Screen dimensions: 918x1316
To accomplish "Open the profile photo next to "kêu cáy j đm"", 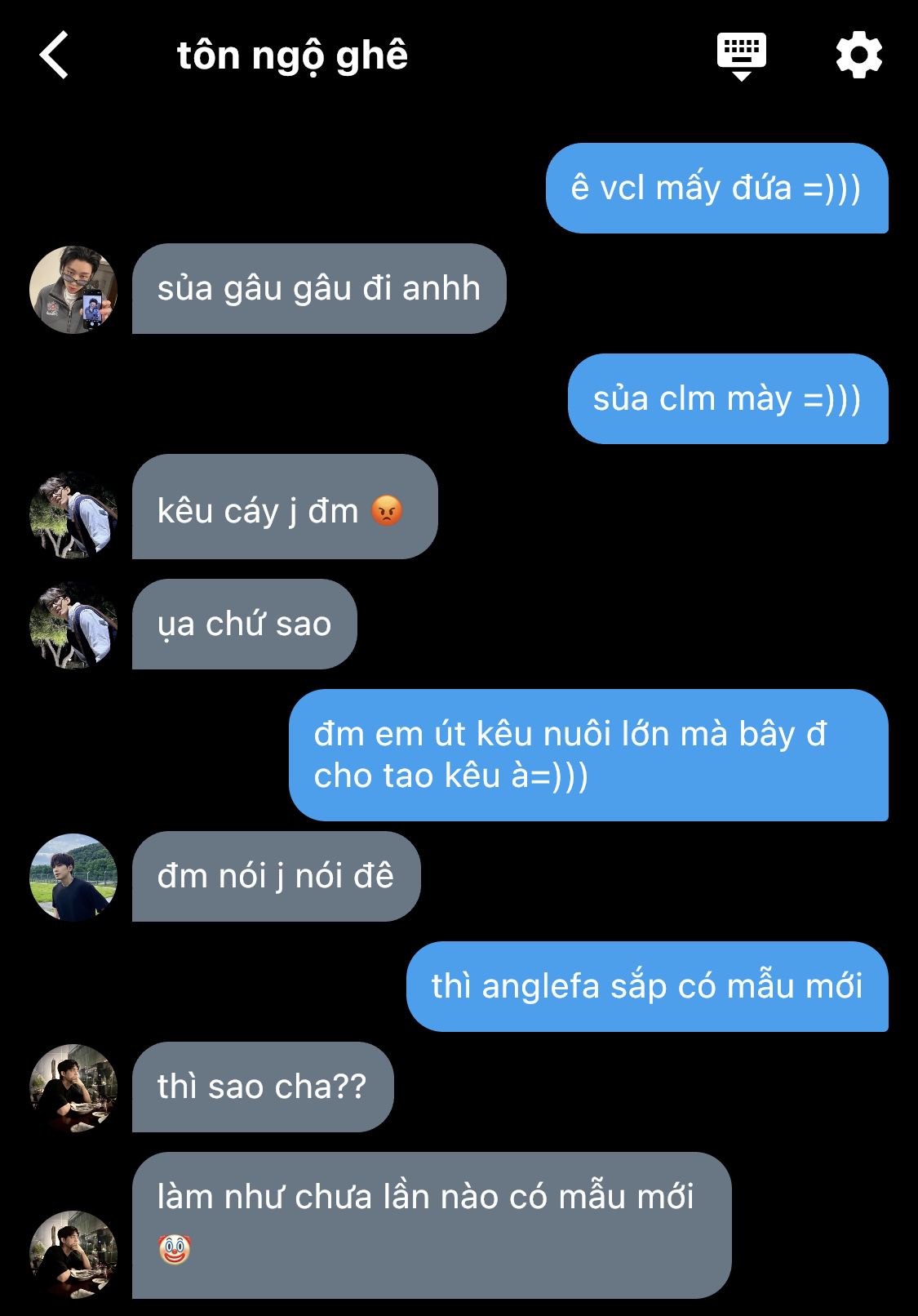I will point(73,514).
